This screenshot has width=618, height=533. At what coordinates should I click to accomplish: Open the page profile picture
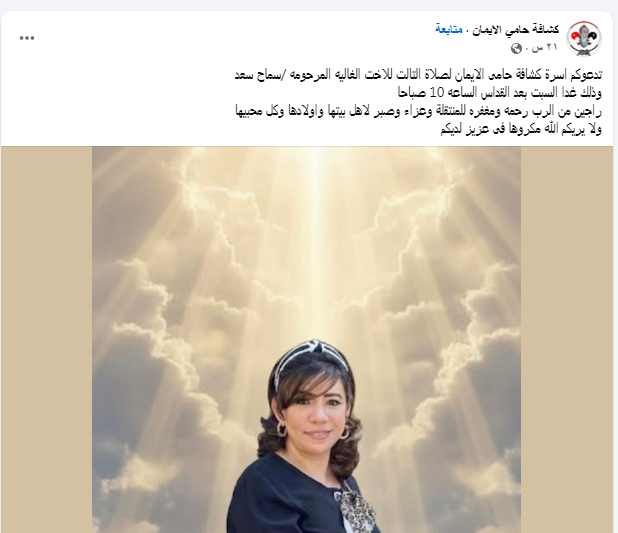[583, 38]
